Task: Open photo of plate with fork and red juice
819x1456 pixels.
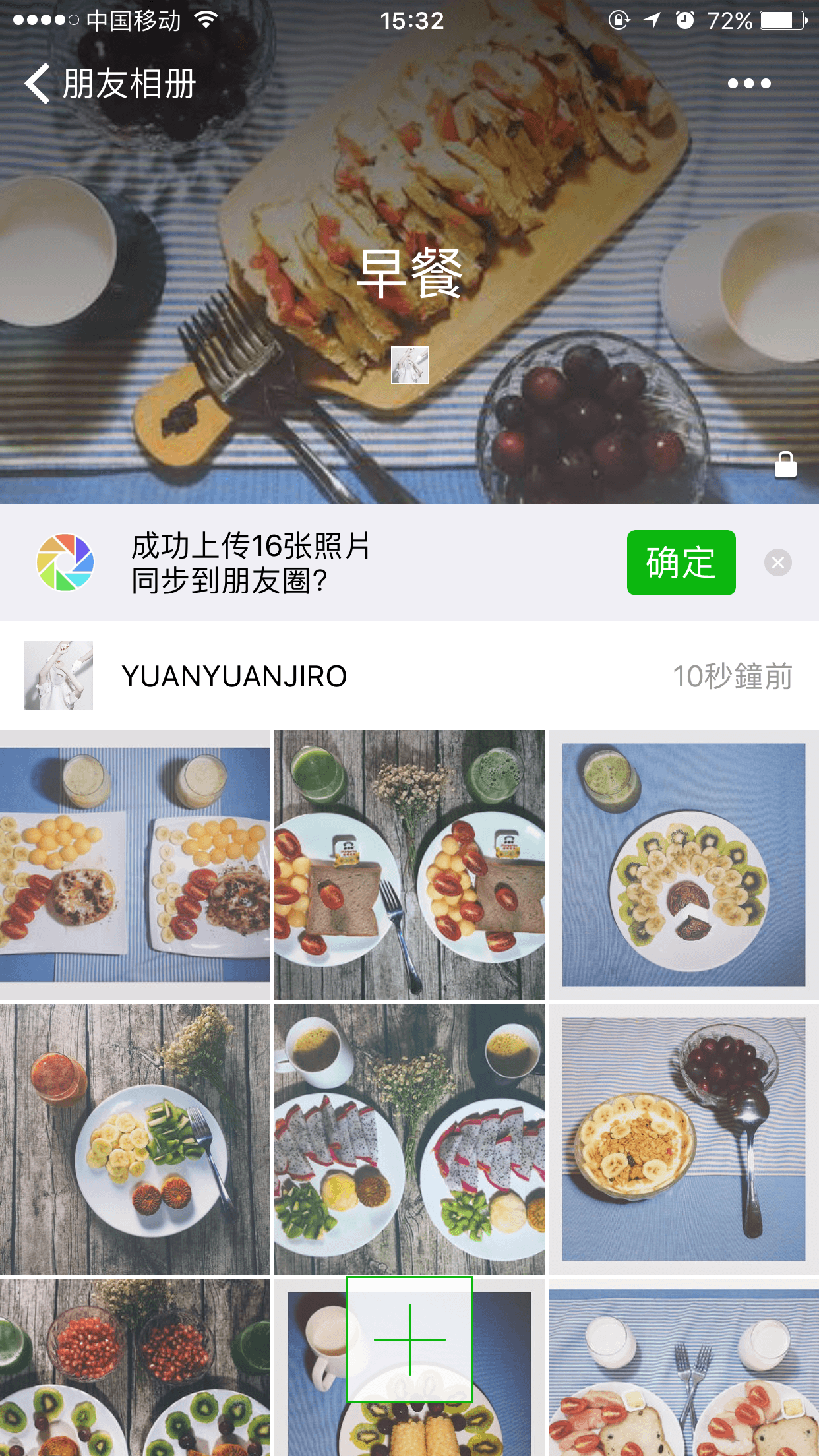Action: click(x=135, y=1139)
